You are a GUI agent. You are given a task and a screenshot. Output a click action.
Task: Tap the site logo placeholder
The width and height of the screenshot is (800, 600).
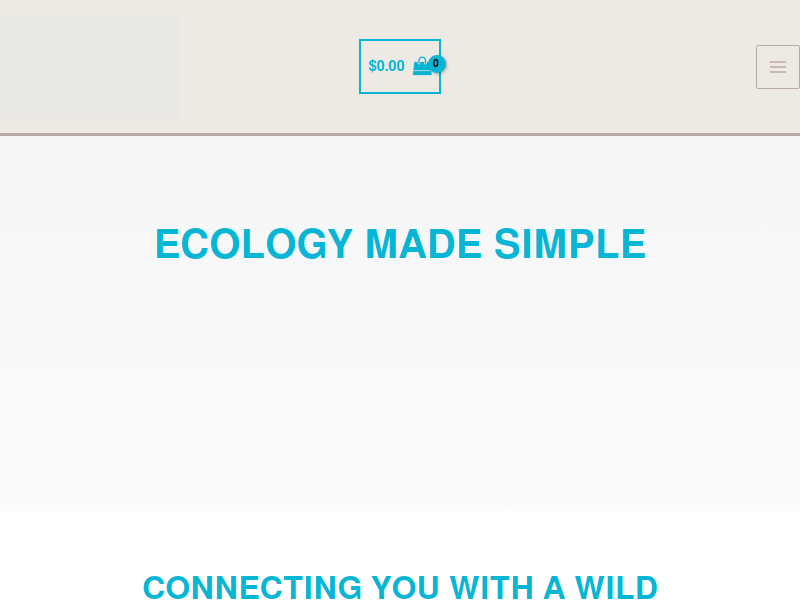coord(90,68)
